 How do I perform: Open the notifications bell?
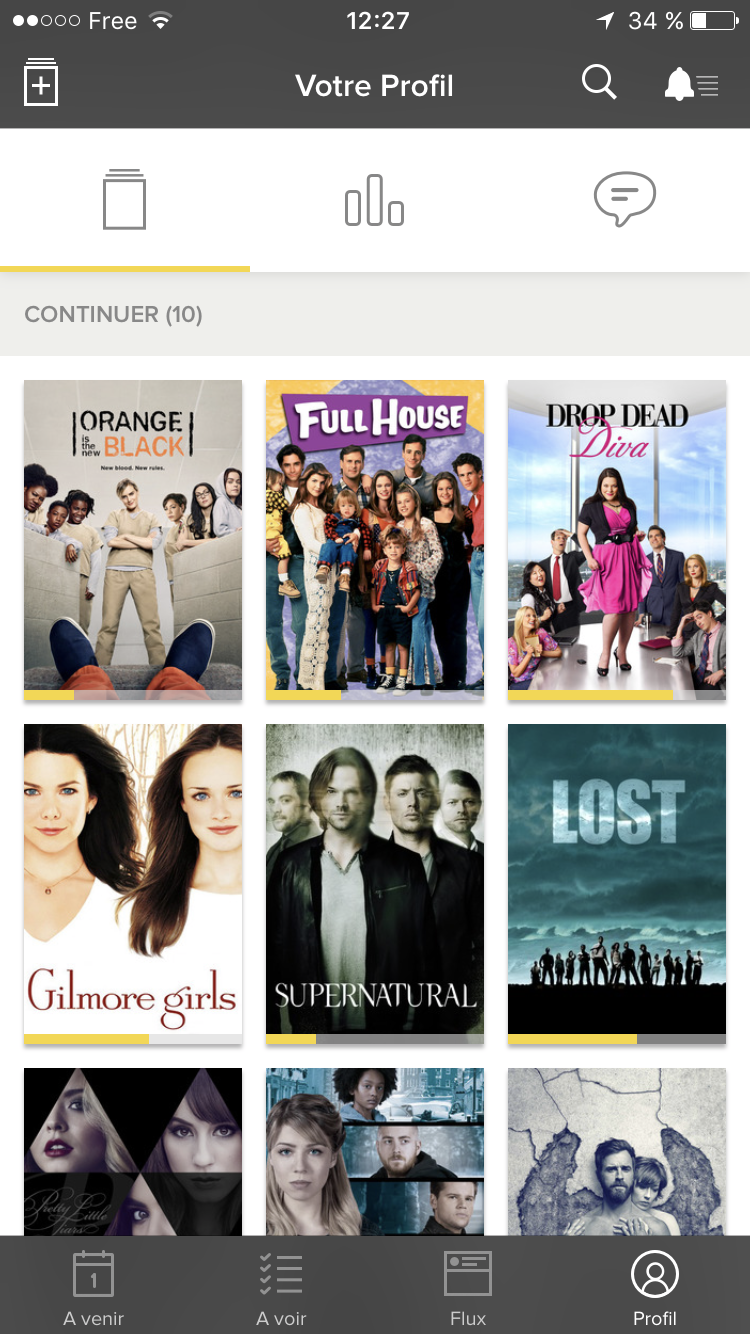point(690,85)
